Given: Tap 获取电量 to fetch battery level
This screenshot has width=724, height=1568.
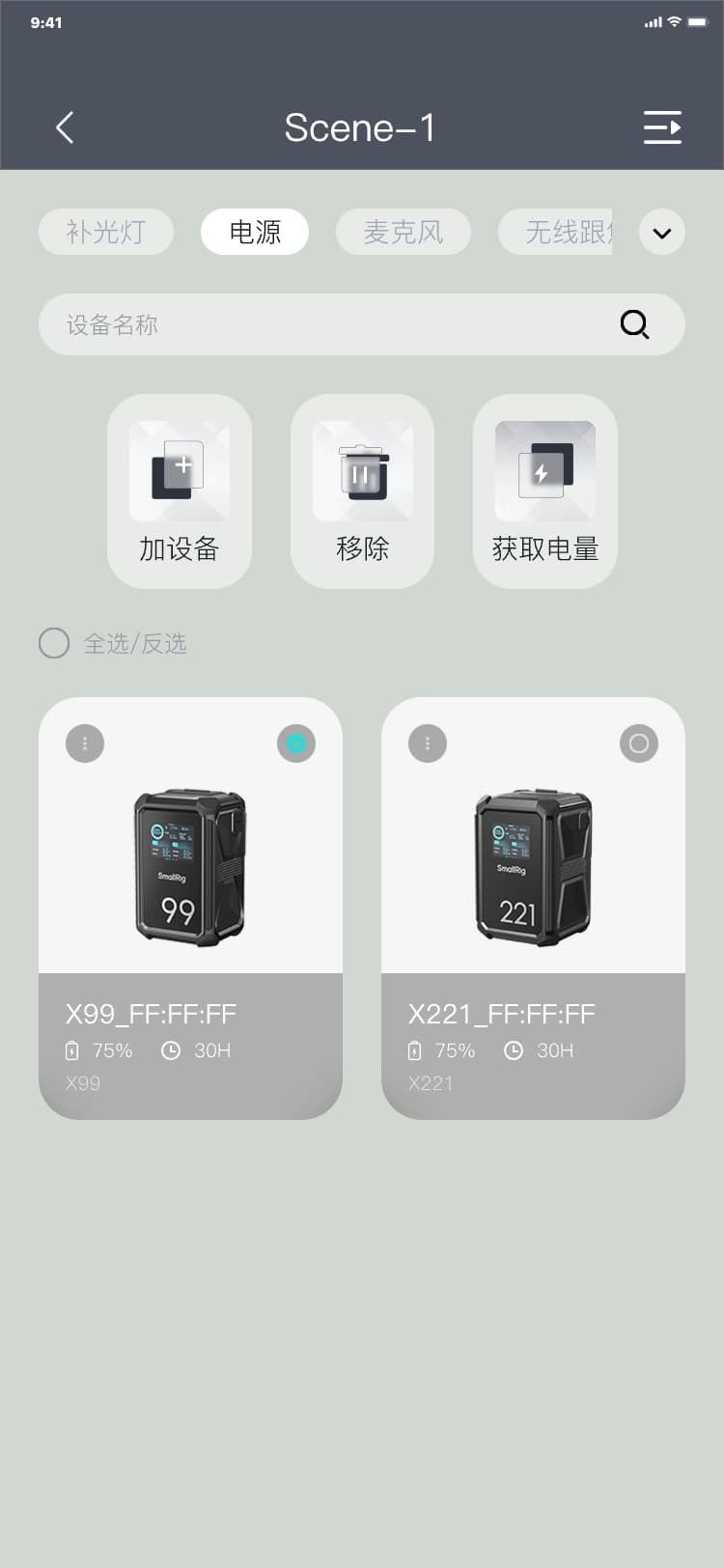Looking at the screenshot, I should click(x=544, y=490).
